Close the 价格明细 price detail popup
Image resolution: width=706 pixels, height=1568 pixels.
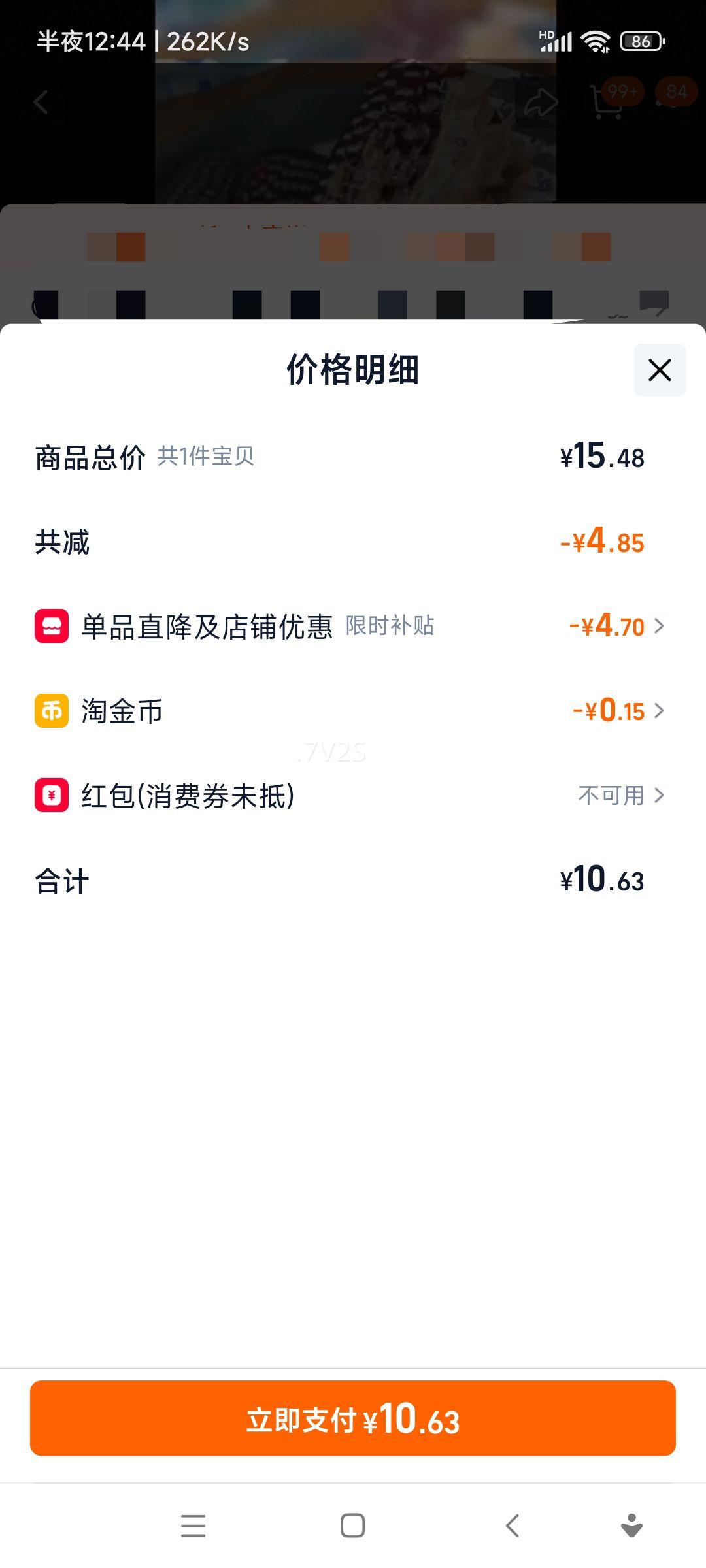tap(658, 370)
